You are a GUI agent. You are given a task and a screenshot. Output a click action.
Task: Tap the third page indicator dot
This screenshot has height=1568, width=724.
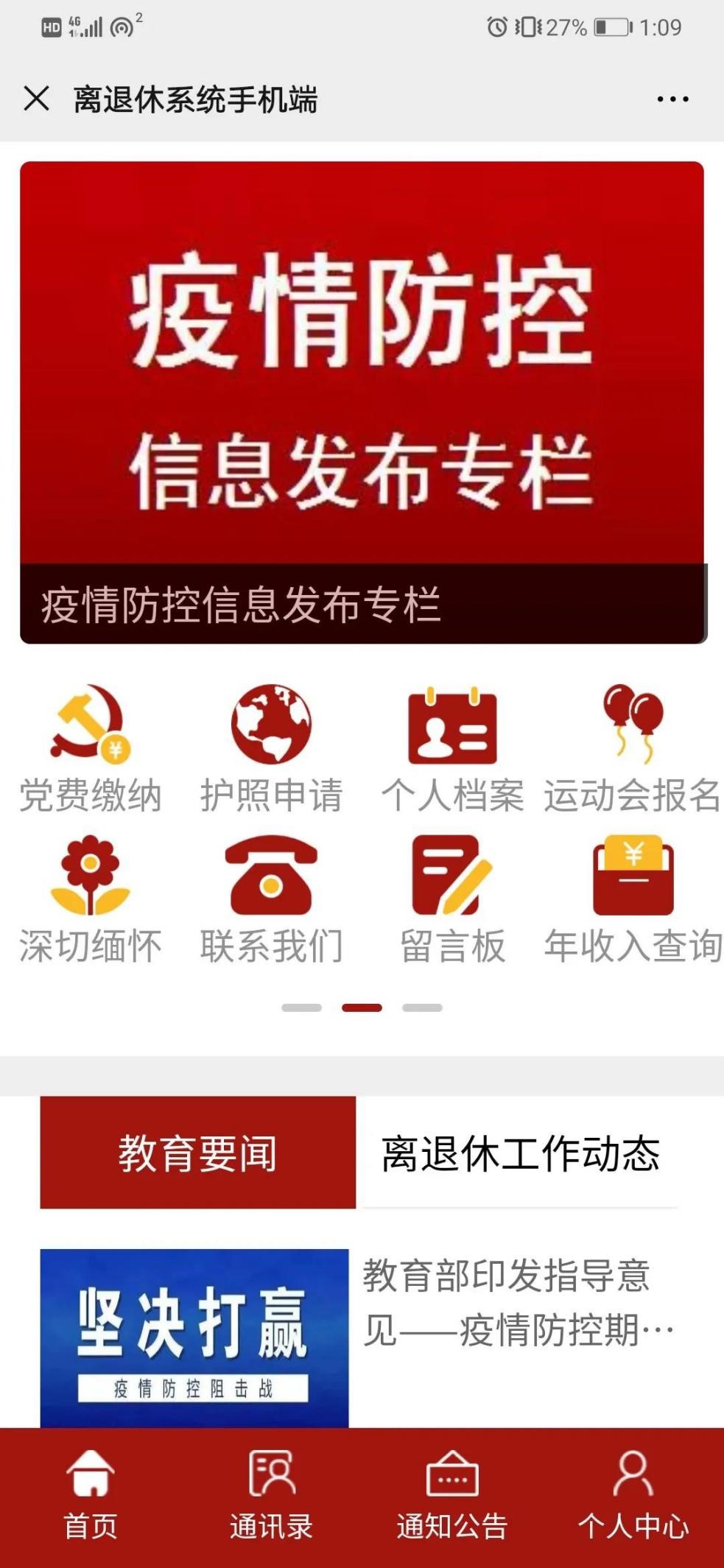tap(422, 1008)
